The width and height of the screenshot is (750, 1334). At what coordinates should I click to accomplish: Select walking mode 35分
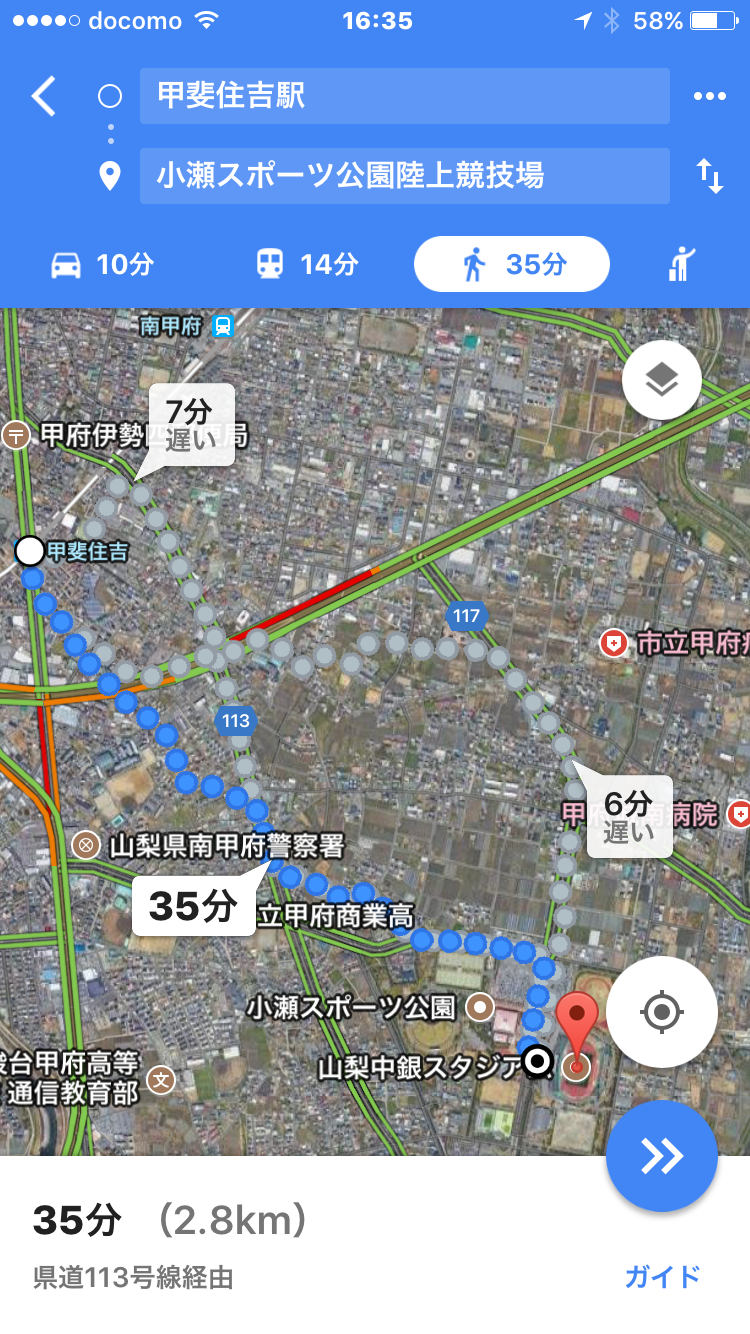512,264
